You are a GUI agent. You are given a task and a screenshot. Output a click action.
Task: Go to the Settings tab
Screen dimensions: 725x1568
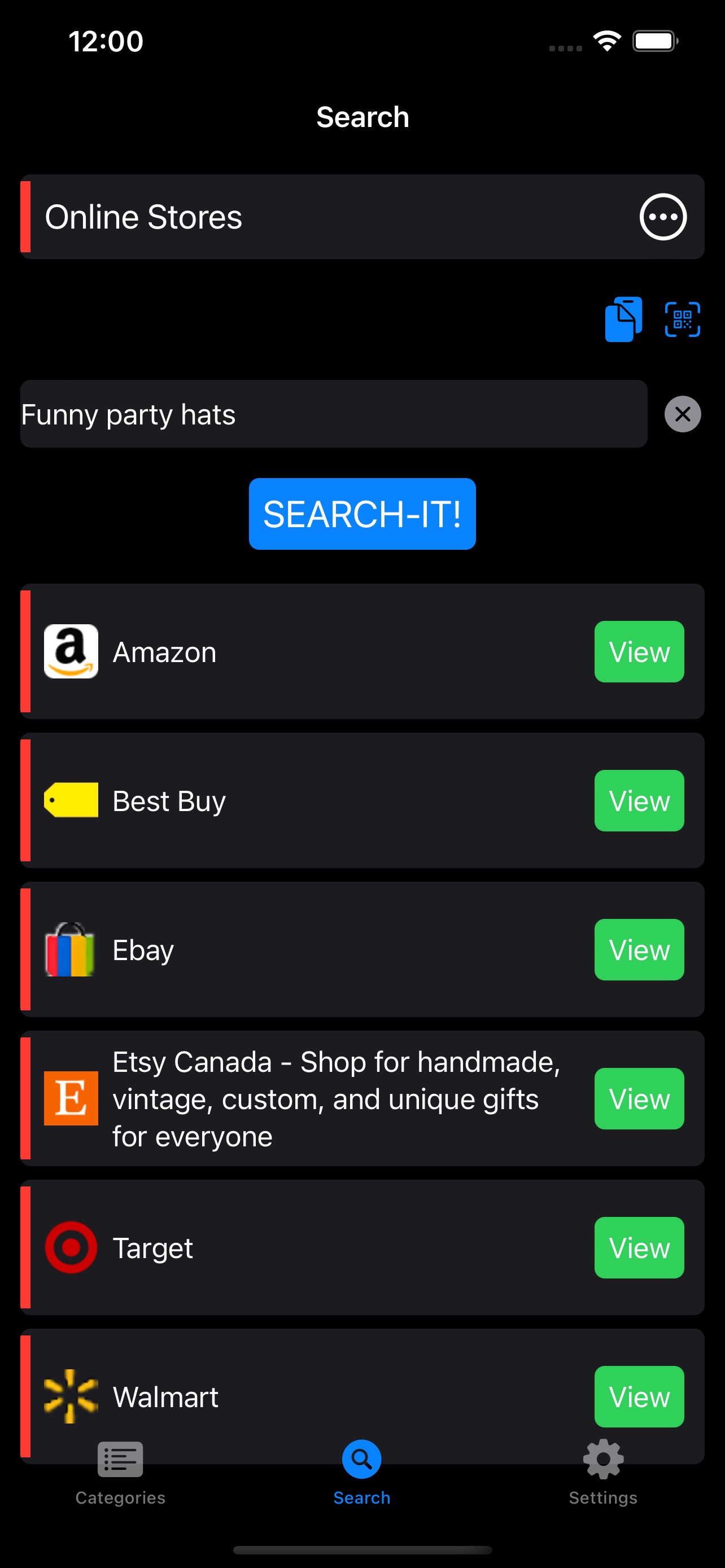pyautogui.click(x=602, y=1472)
